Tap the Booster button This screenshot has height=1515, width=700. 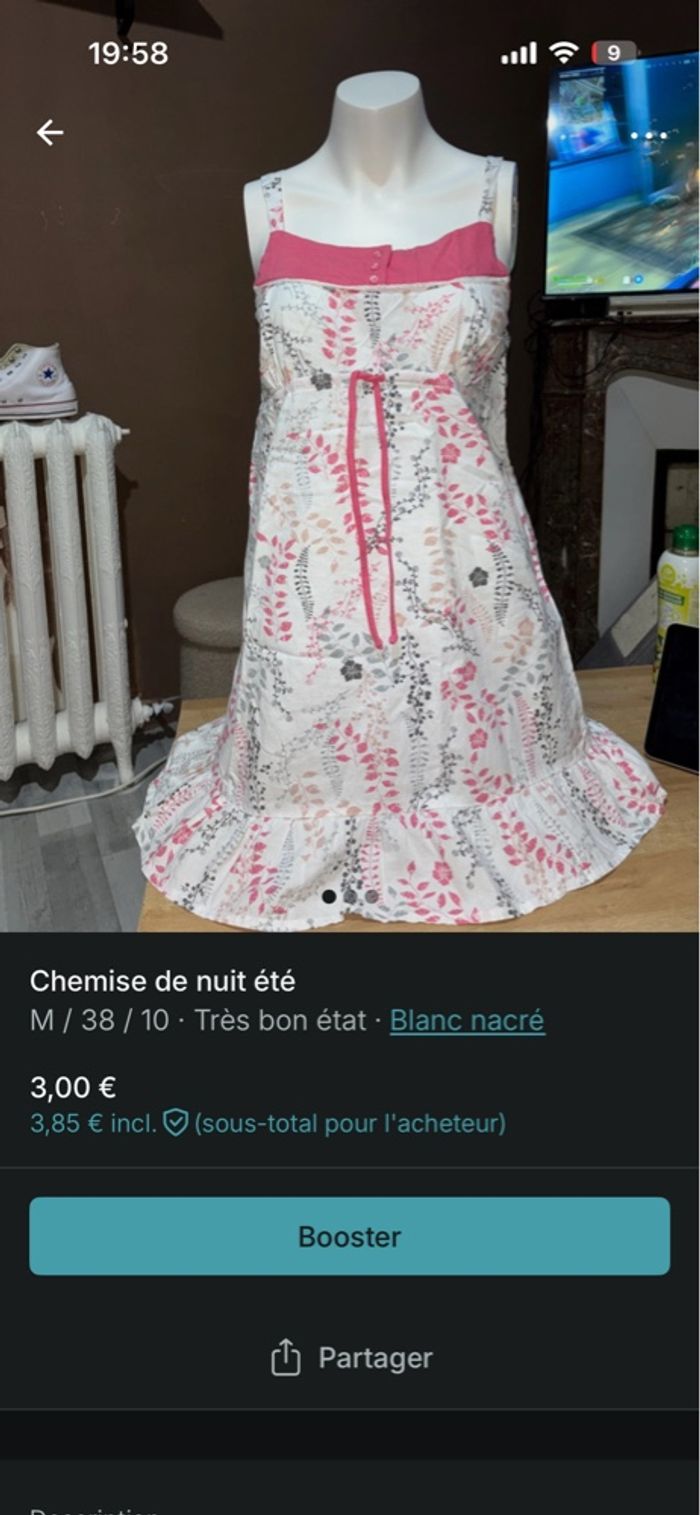349,1236
